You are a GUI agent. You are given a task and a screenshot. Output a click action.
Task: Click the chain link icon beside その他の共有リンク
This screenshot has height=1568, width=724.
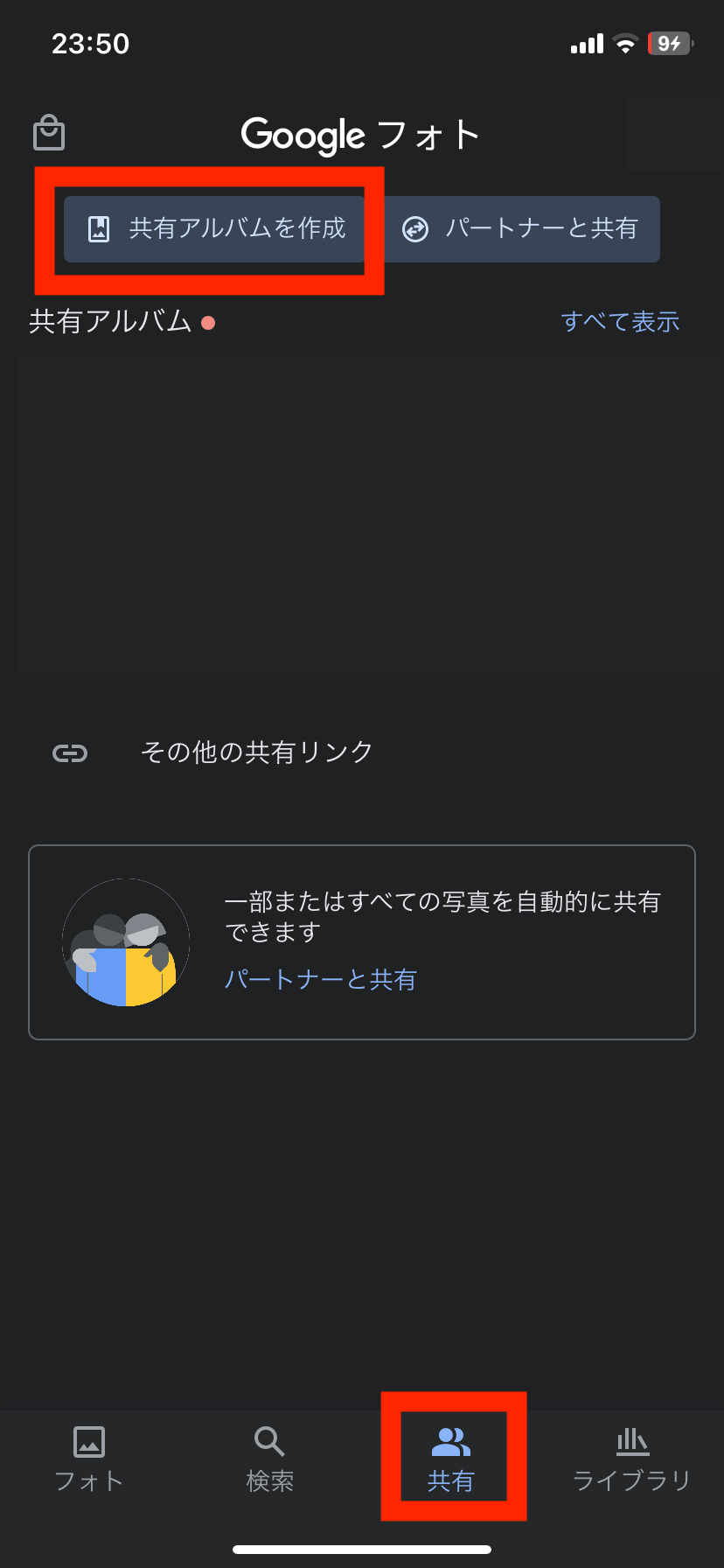(70, 752)
